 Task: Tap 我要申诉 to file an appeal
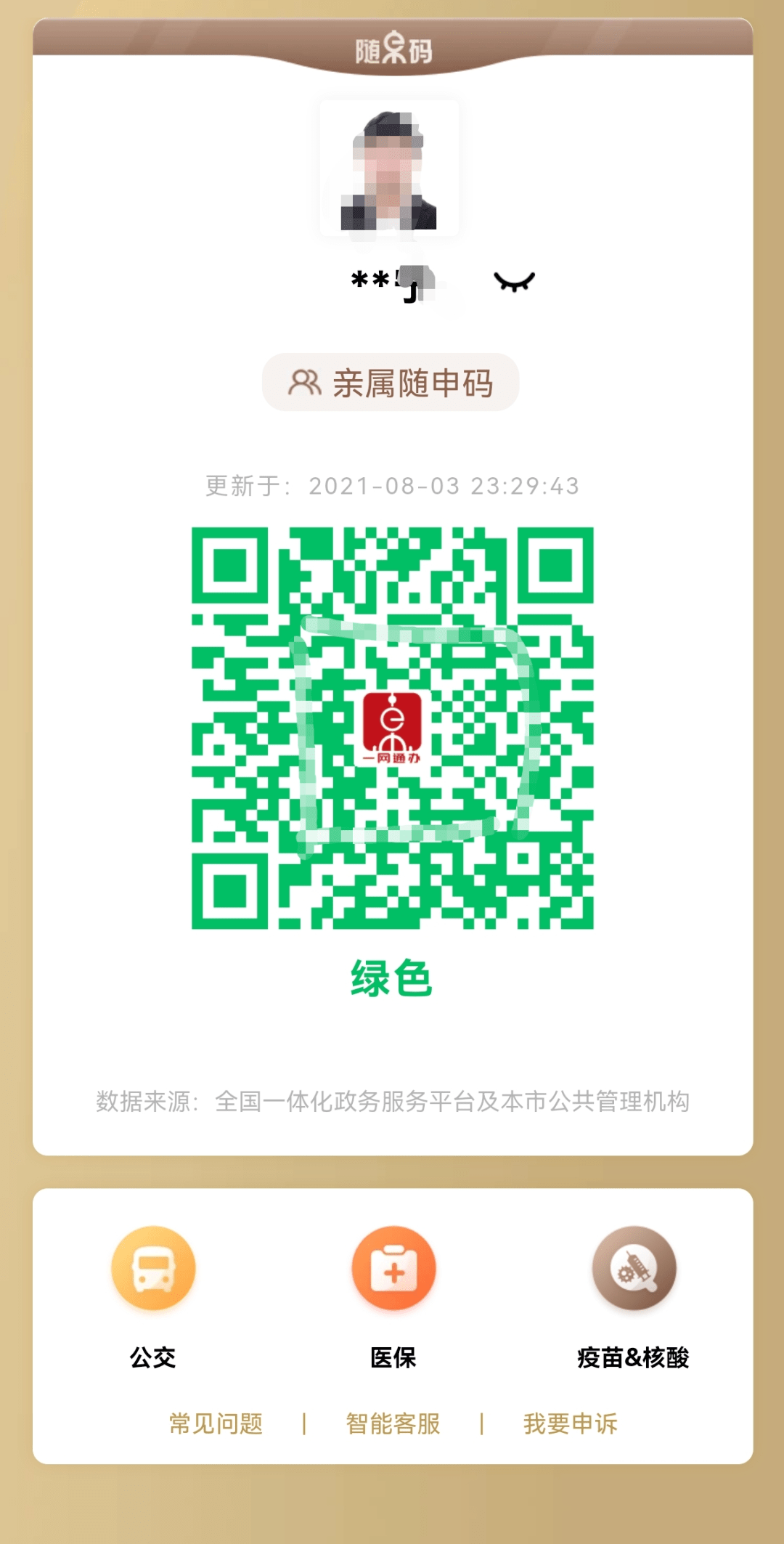tap(570, 1423)
